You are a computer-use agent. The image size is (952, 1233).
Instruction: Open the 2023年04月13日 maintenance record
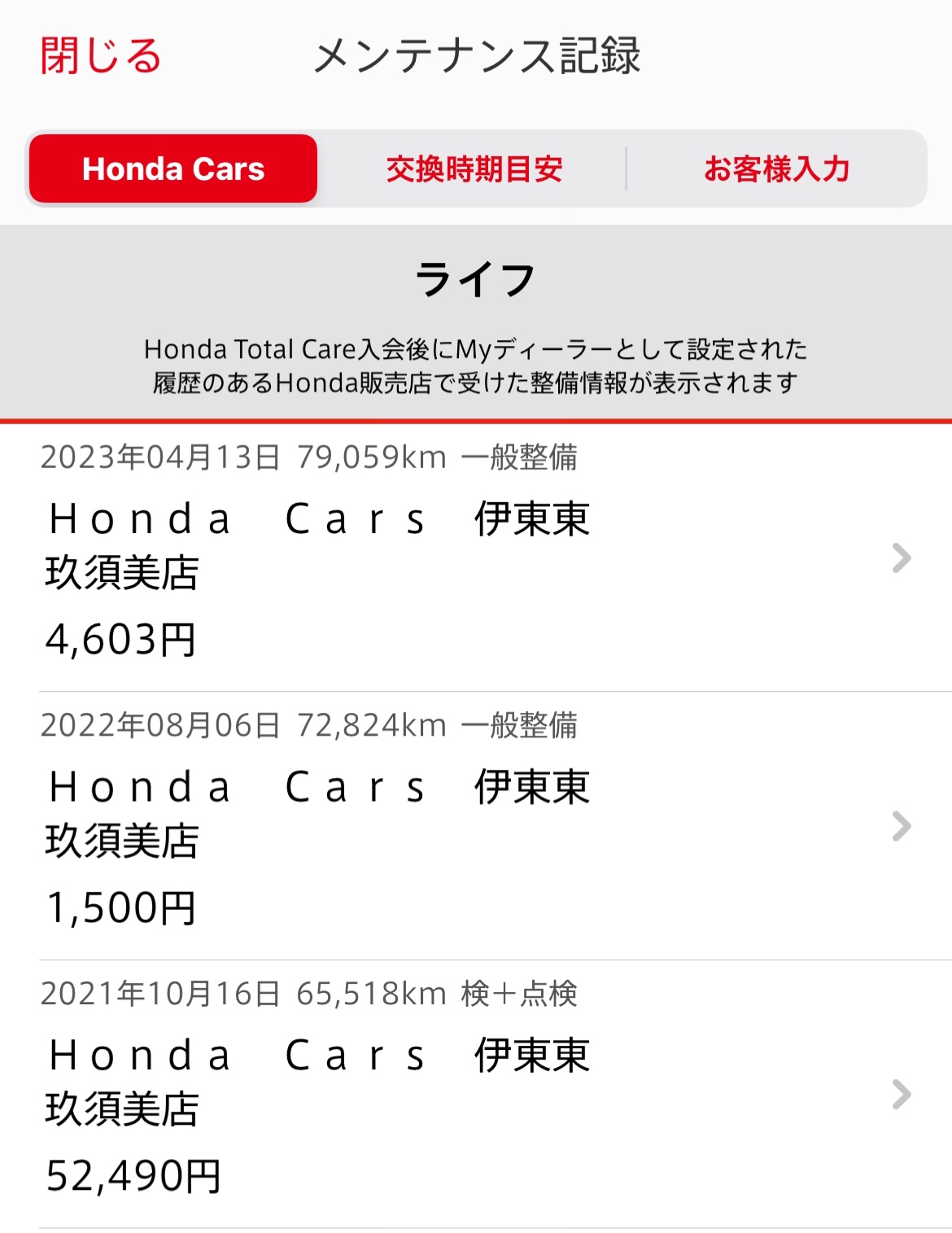coord(476,557)
